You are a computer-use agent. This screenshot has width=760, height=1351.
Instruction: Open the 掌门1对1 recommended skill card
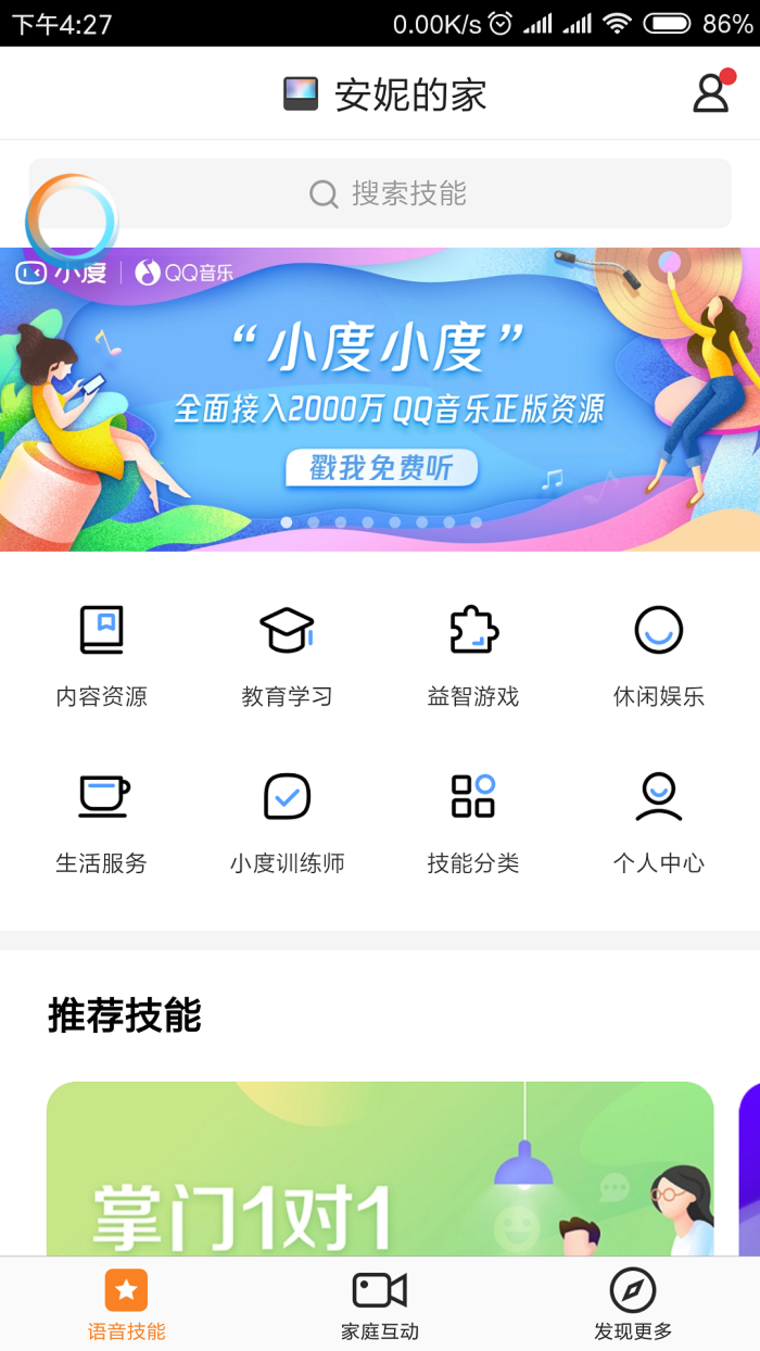tap(380, 1168)
